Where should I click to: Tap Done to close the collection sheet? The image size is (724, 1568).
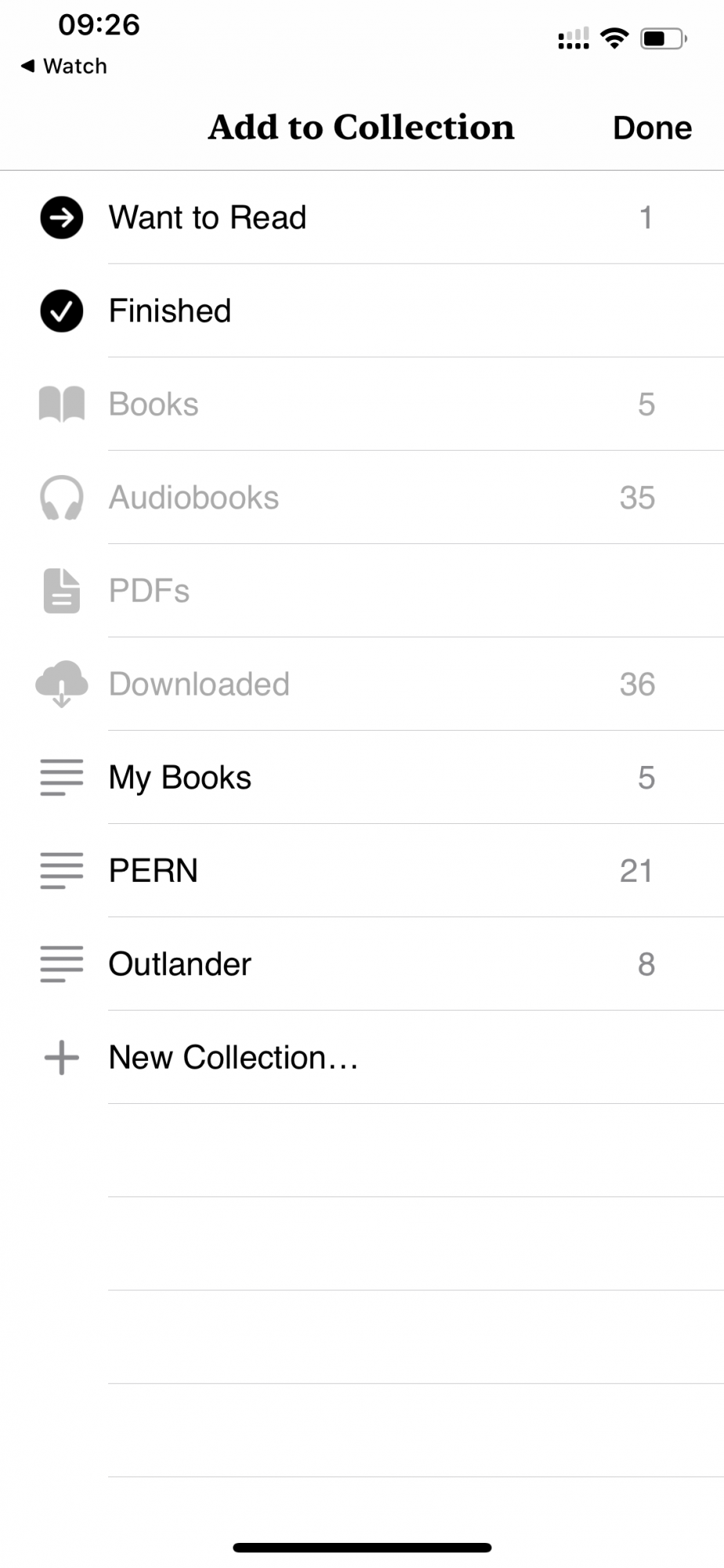pos(652,128)
